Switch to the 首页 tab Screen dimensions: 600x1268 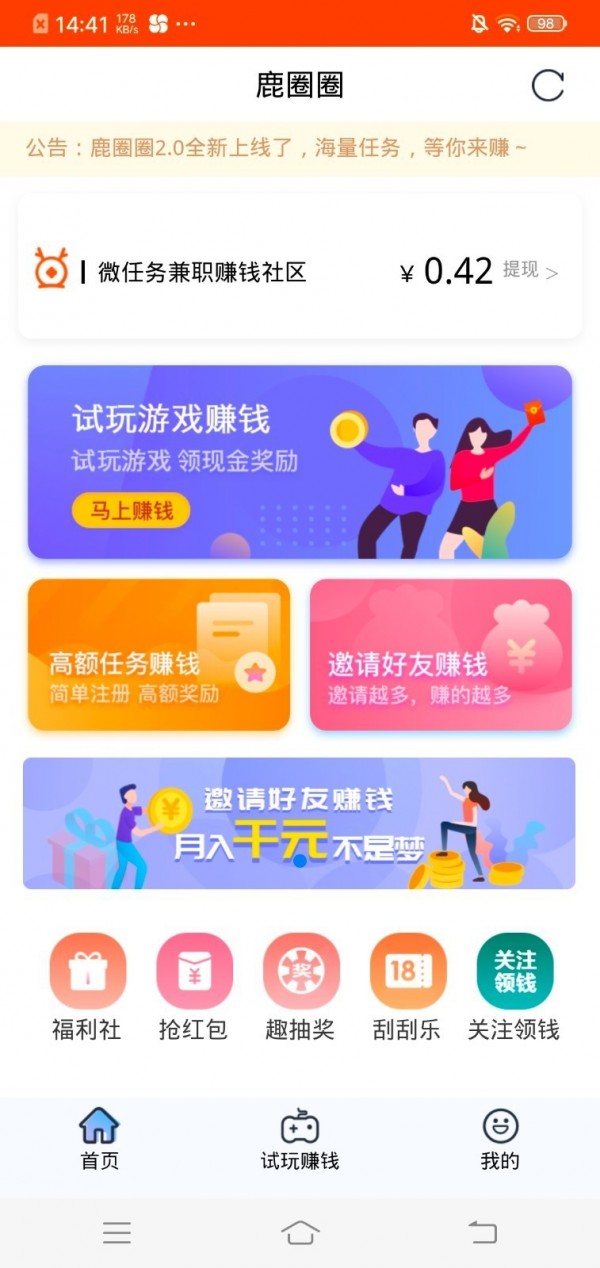99,1138
